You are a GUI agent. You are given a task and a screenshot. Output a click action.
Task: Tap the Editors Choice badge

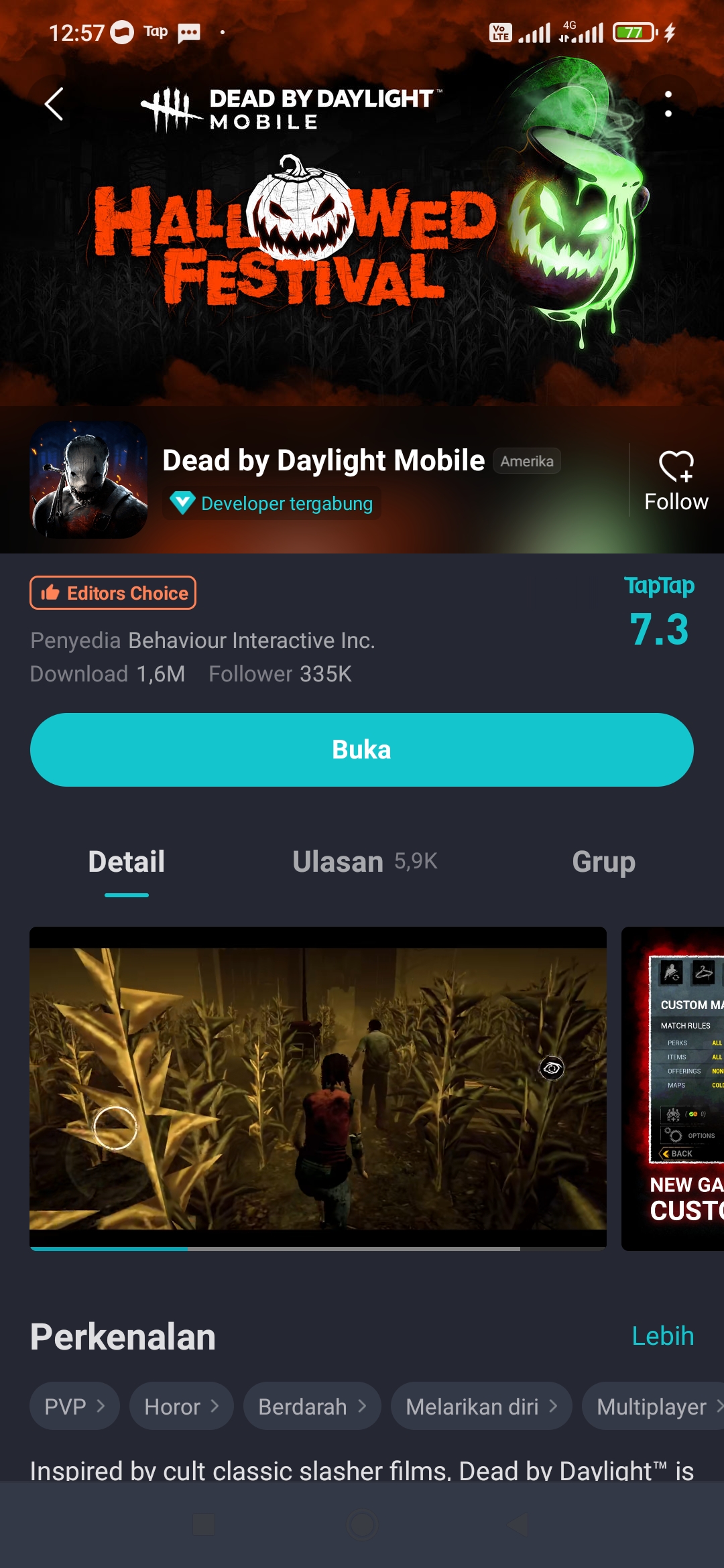coord(113,593)
